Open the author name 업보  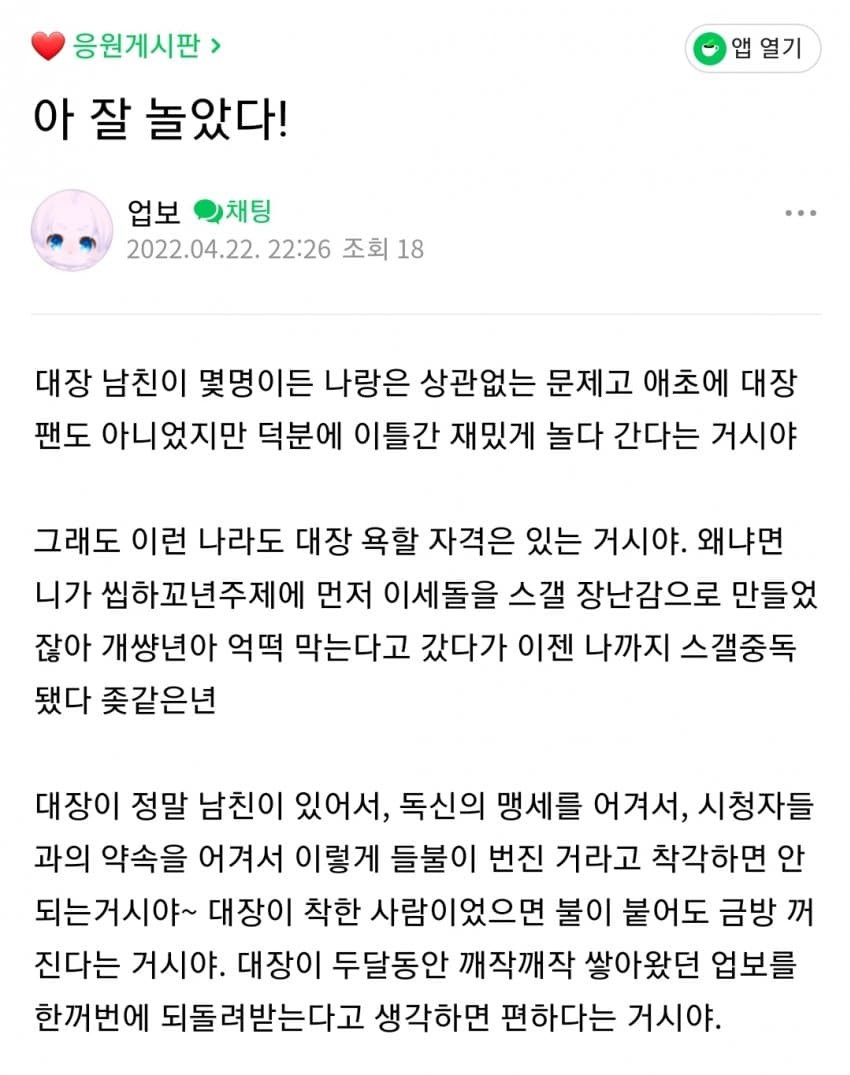[x=153, y=212]
